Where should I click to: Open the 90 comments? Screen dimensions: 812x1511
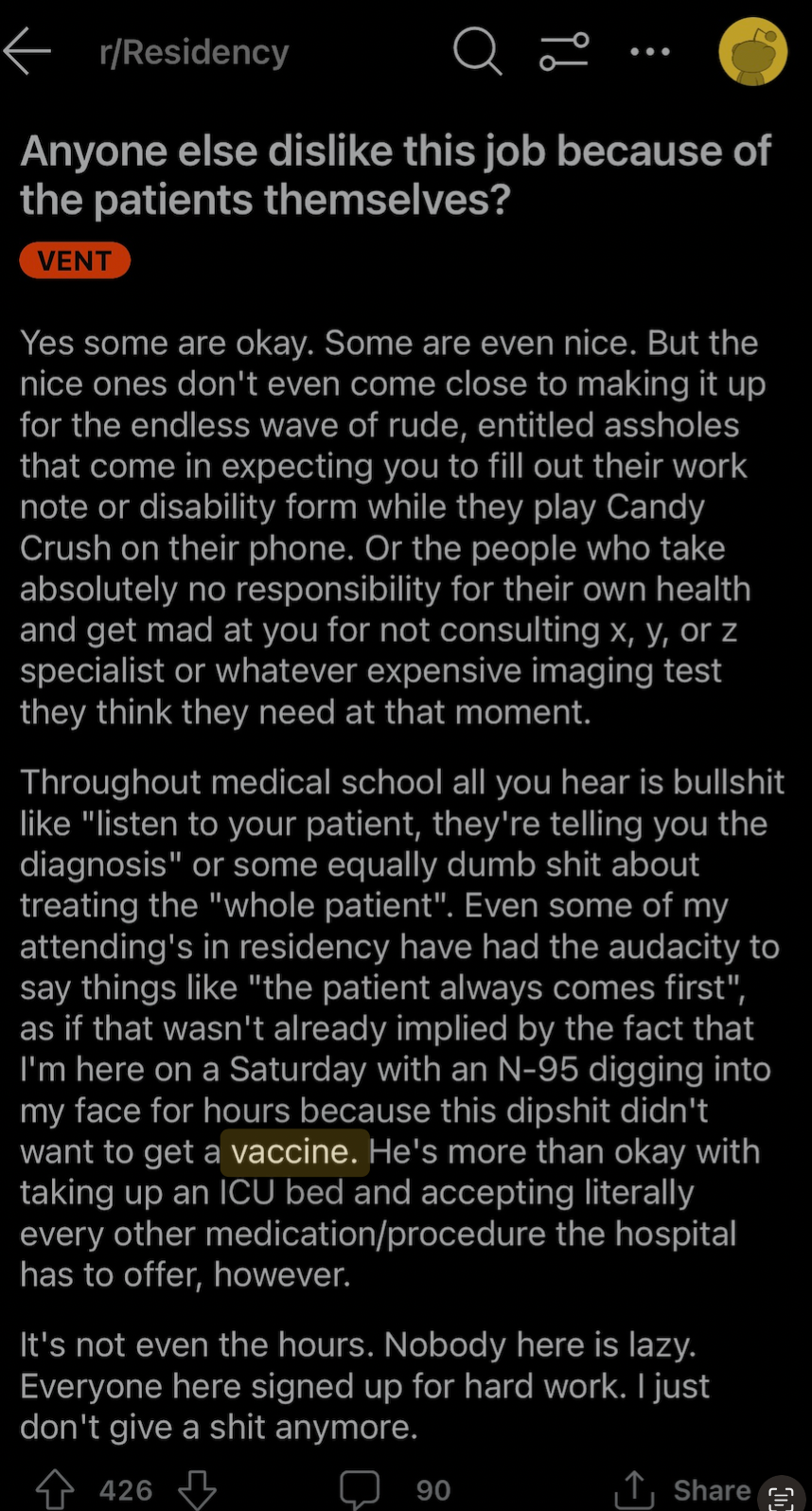pyautogui.click(x=396, y=1489)
